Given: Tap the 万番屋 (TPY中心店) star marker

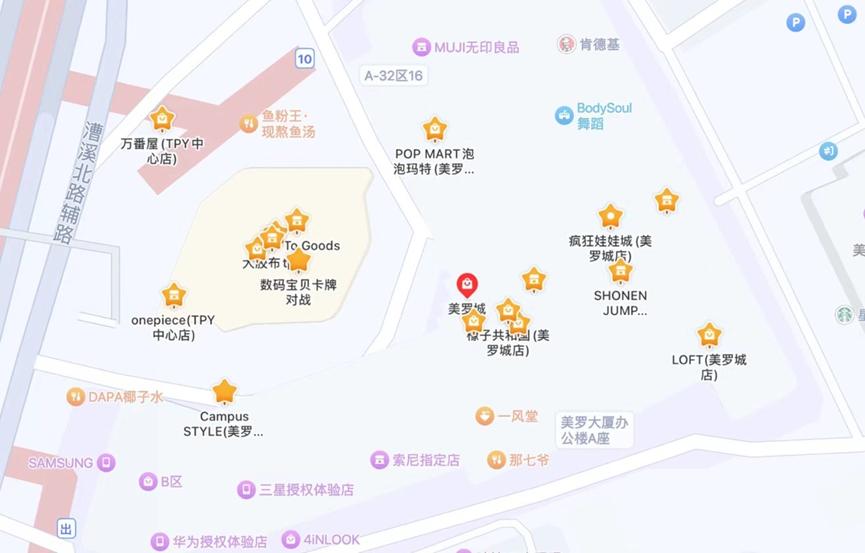Looking at the screenshot, I should click(x=162, y=119).
